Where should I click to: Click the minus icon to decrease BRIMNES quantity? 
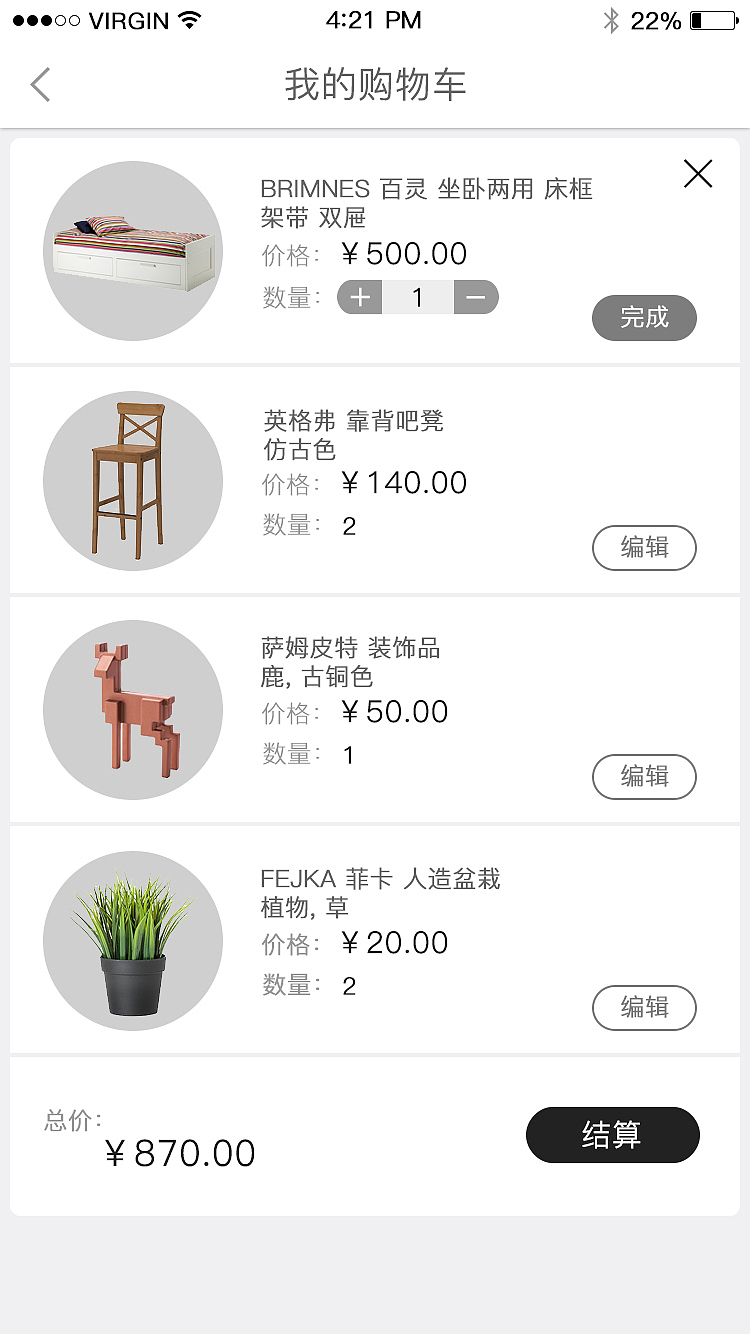476,297
